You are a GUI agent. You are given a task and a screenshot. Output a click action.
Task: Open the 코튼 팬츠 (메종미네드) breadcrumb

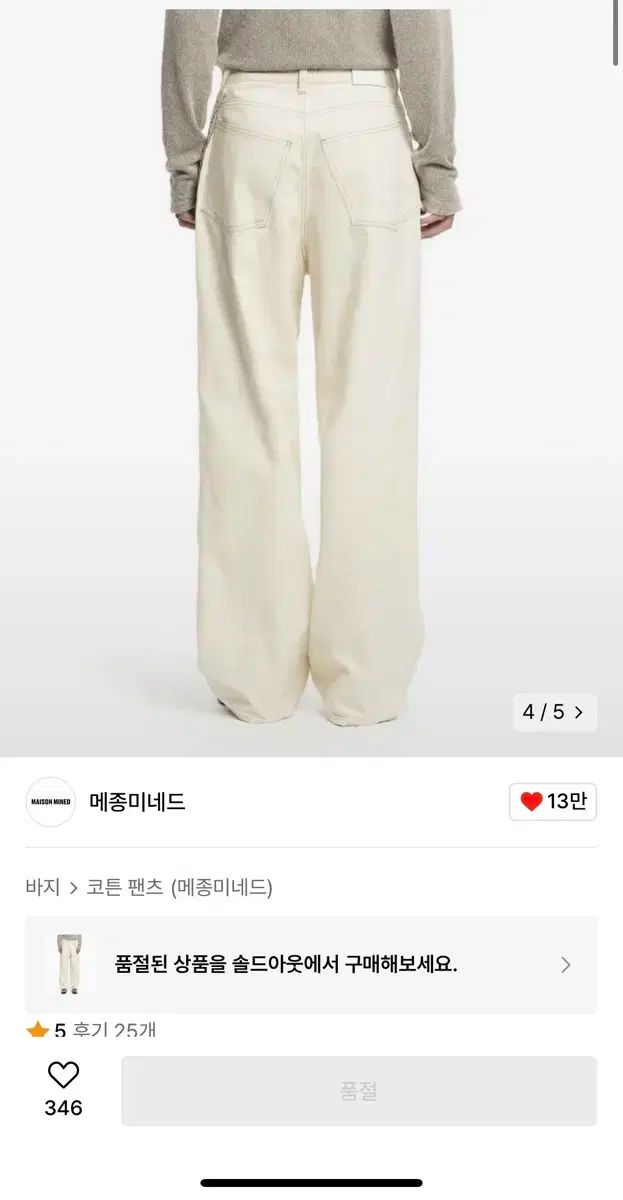point(179,887)
